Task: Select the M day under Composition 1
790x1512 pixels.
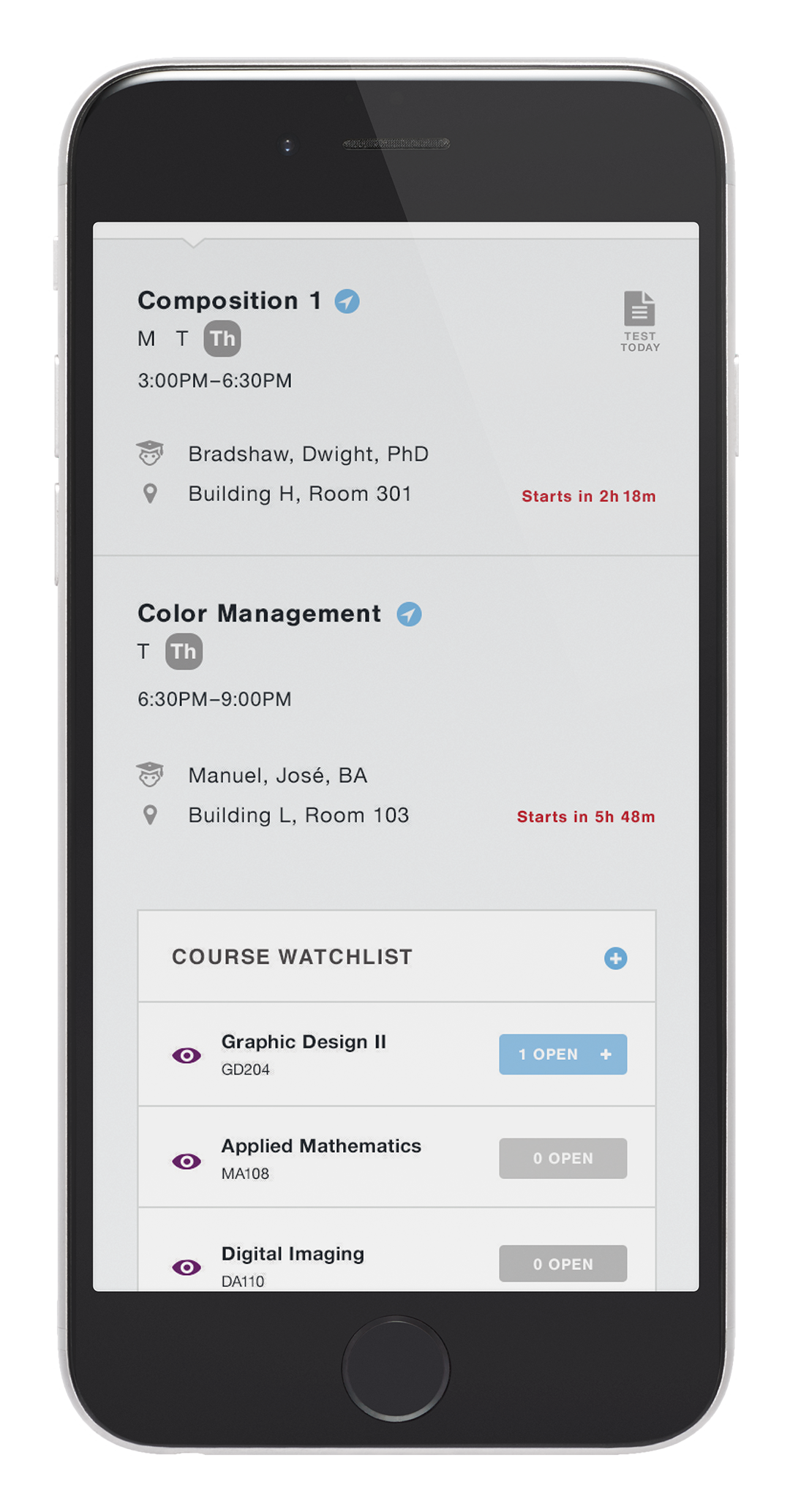Action: [146, 339]
